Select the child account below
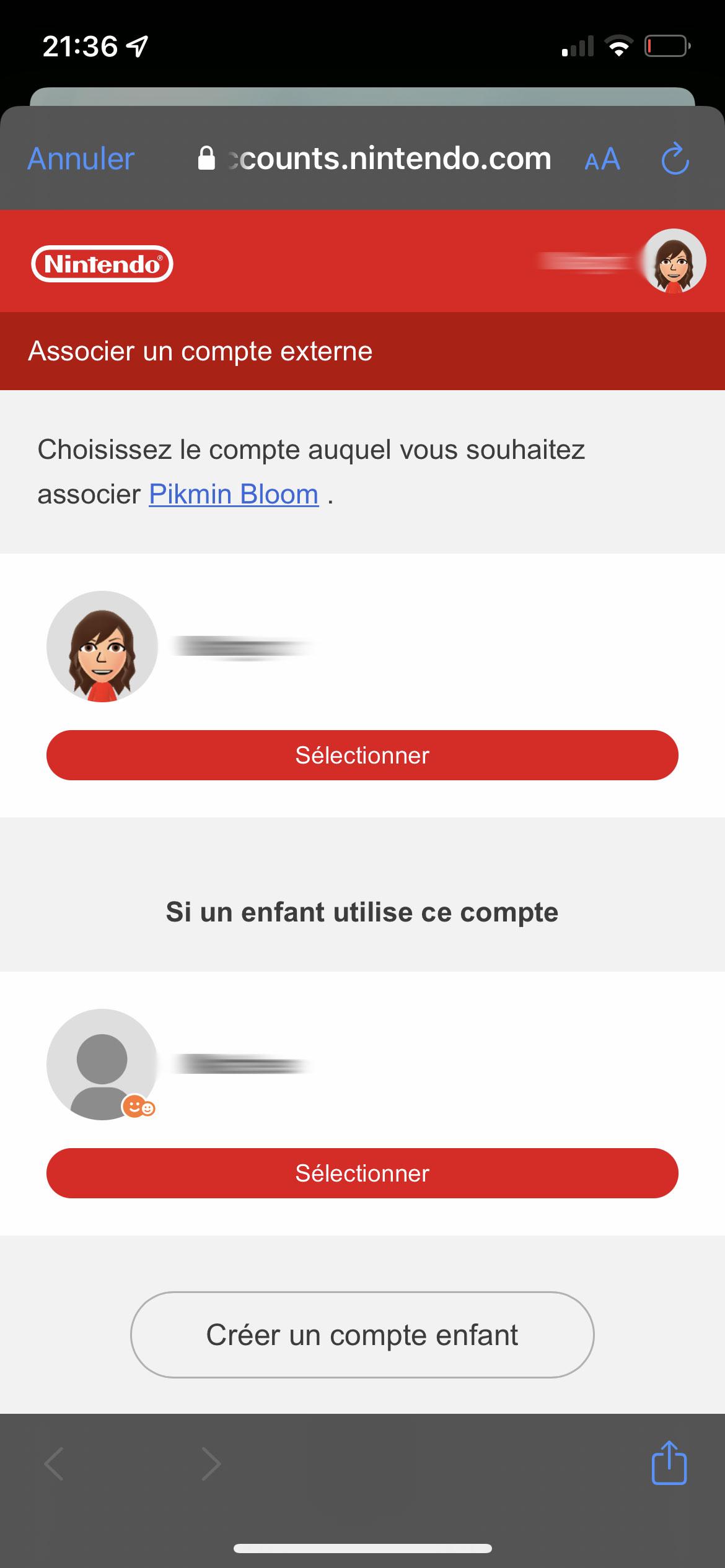The image size is (725, 1568). click(x=362, y=1173)
